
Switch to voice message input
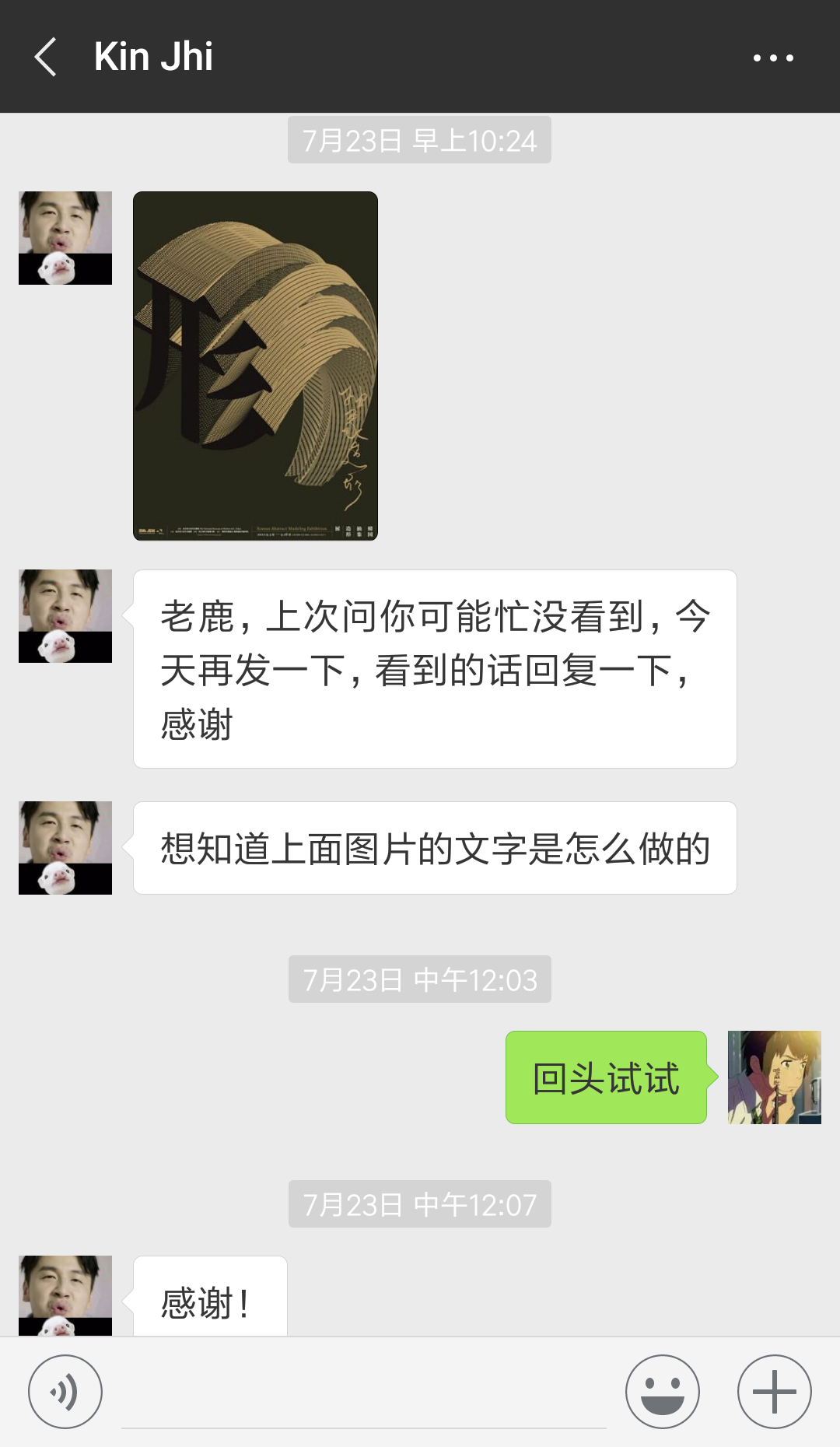pos(65,1392)
